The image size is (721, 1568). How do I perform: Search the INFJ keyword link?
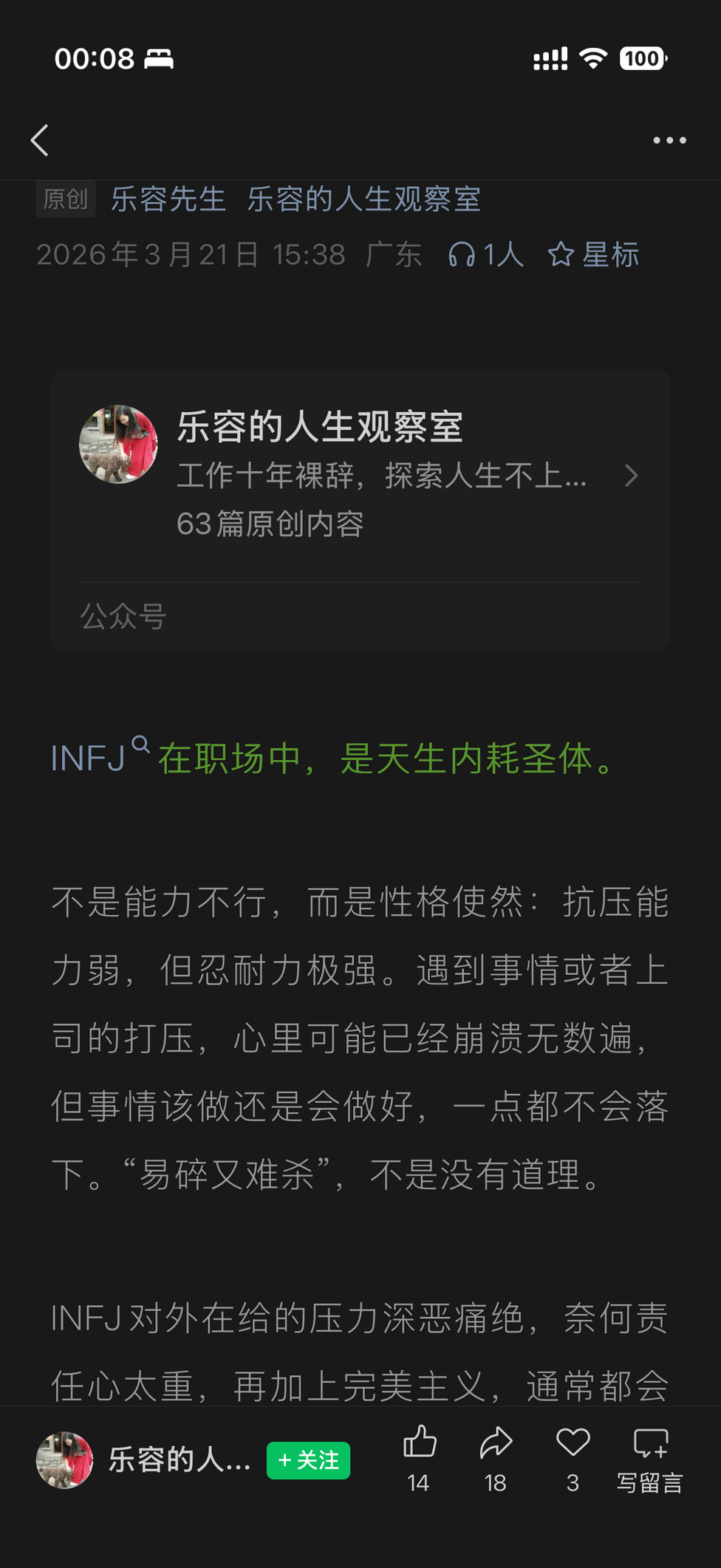point(99,758)
